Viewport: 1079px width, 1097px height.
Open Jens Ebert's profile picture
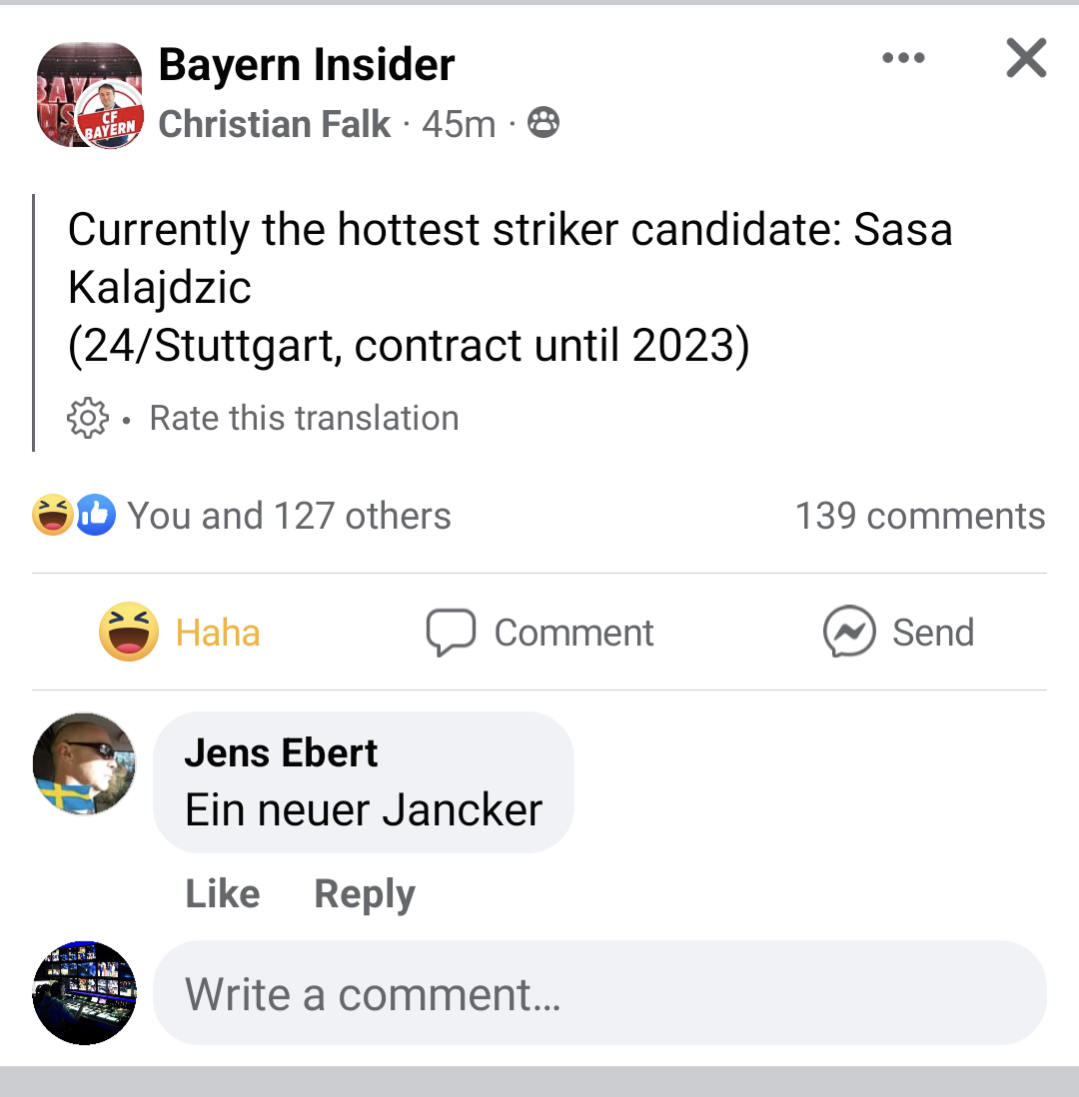(x=84, y=764)
